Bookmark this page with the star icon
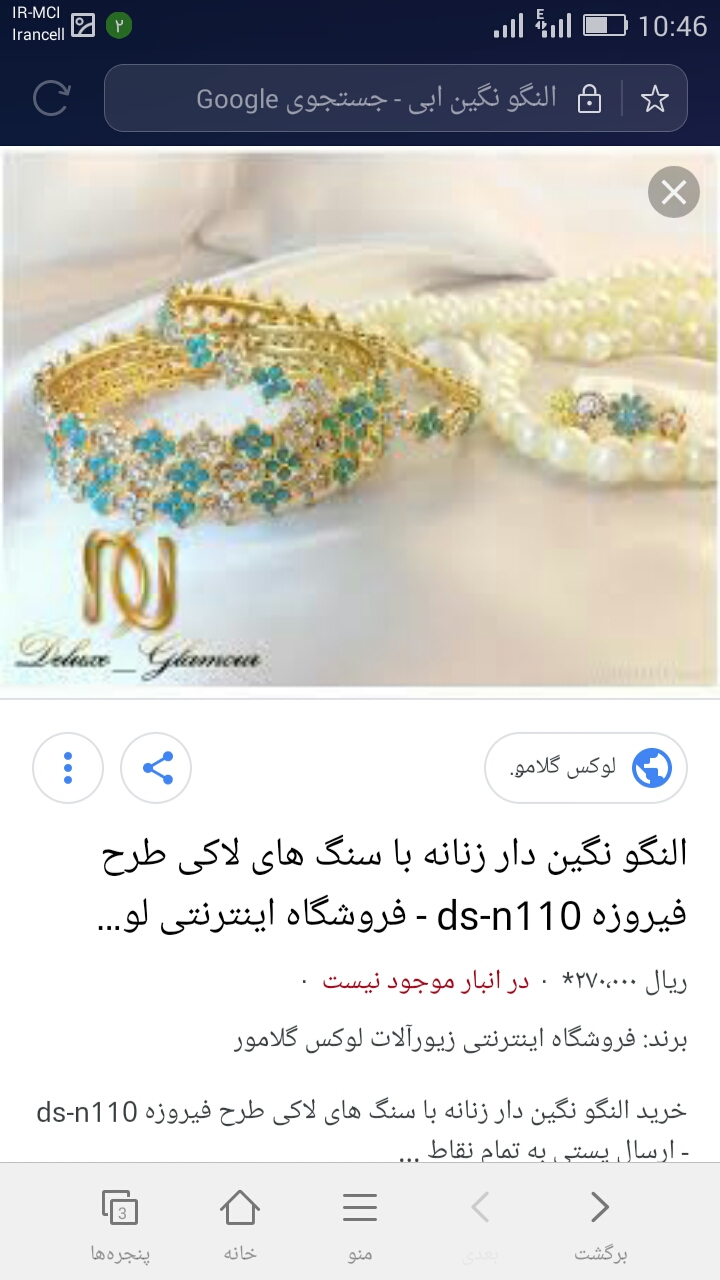 654,98
